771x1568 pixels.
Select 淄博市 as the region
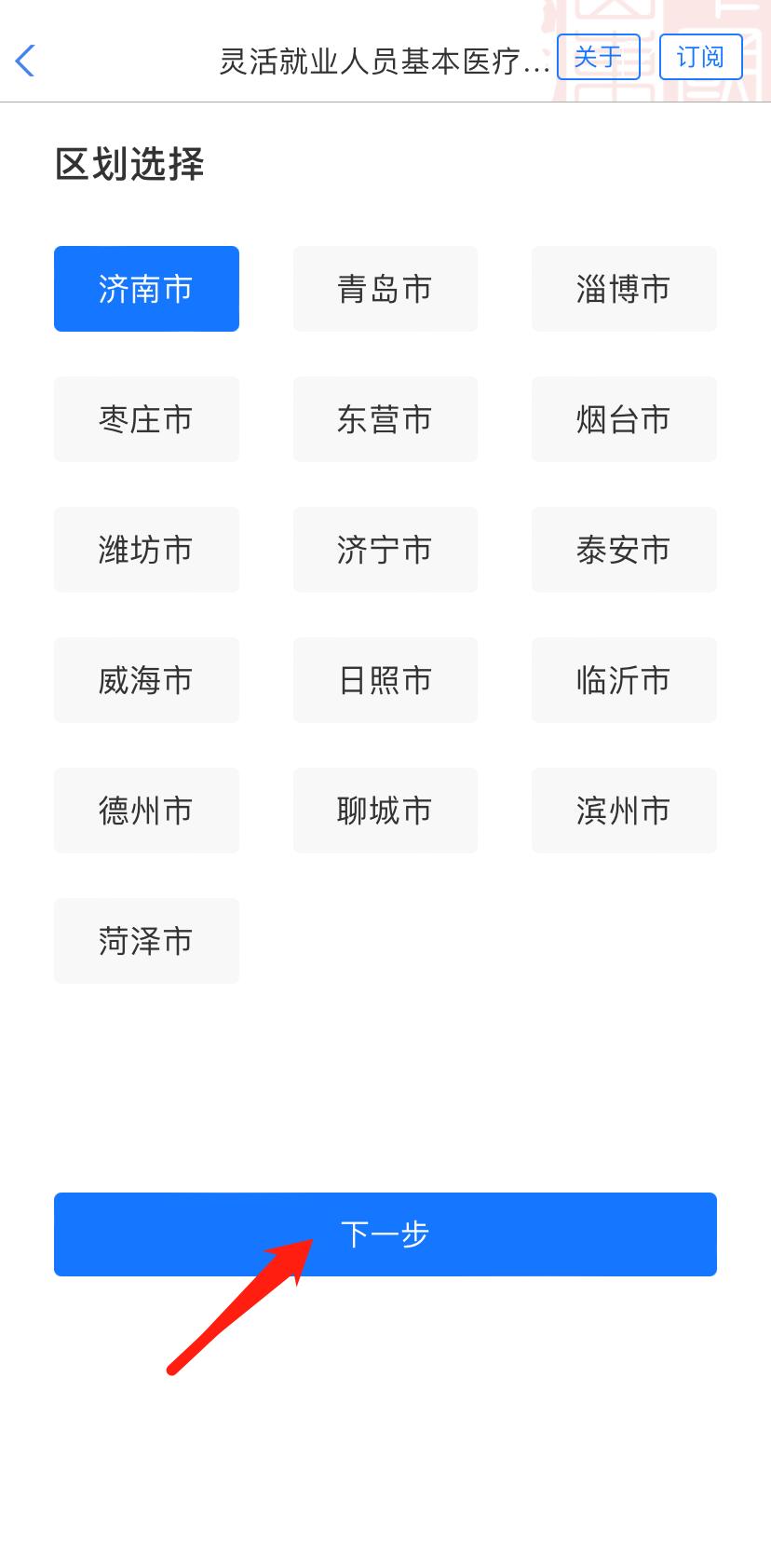coord(623,289)
